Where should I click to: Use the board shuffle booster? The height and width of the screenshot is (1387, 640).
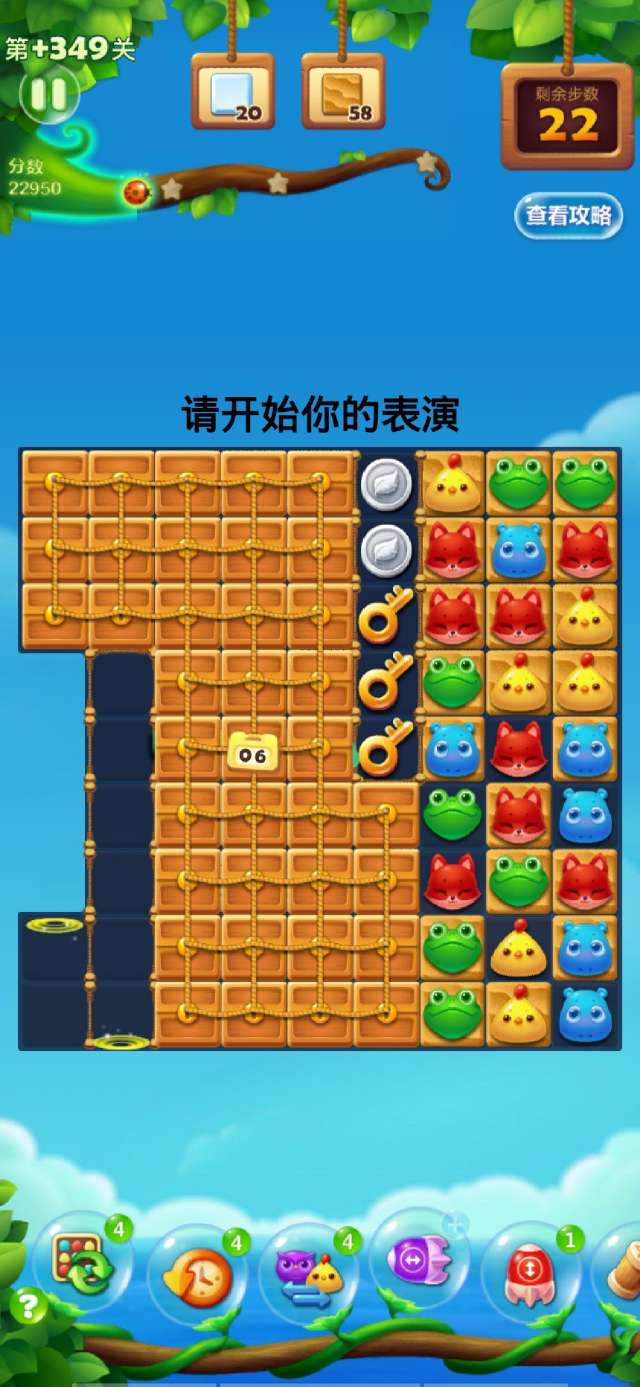pos(84,1265)
